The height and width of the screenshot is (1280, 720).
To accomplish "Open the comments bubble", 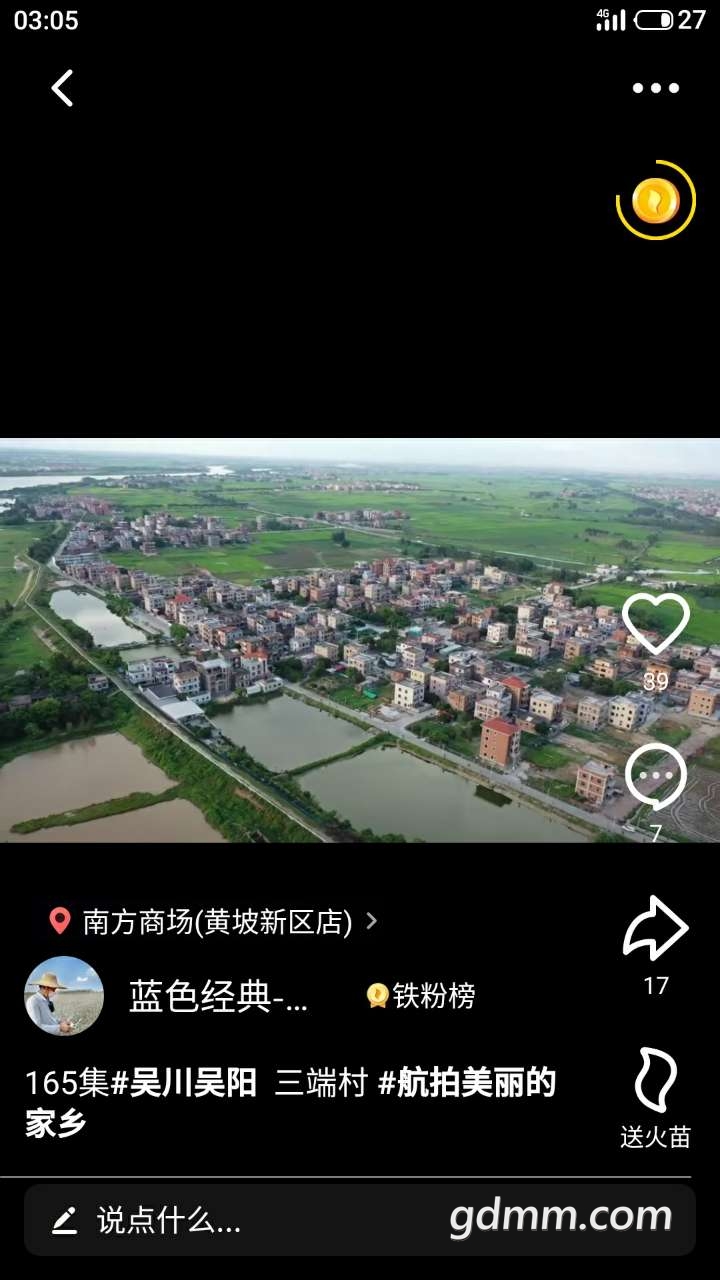I will [656, 778].
